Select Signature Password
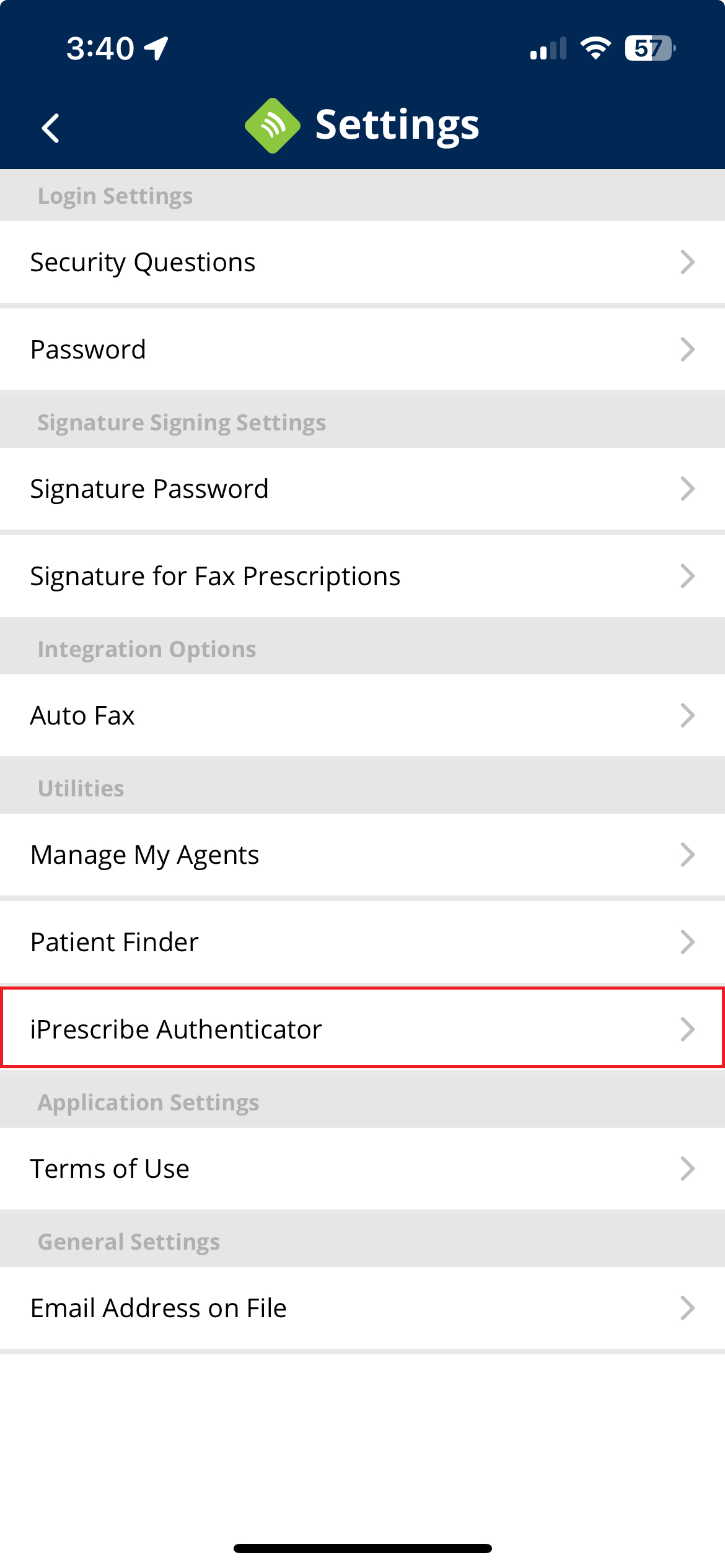This screenshot has width=725, height=1568. pos(362,489)
